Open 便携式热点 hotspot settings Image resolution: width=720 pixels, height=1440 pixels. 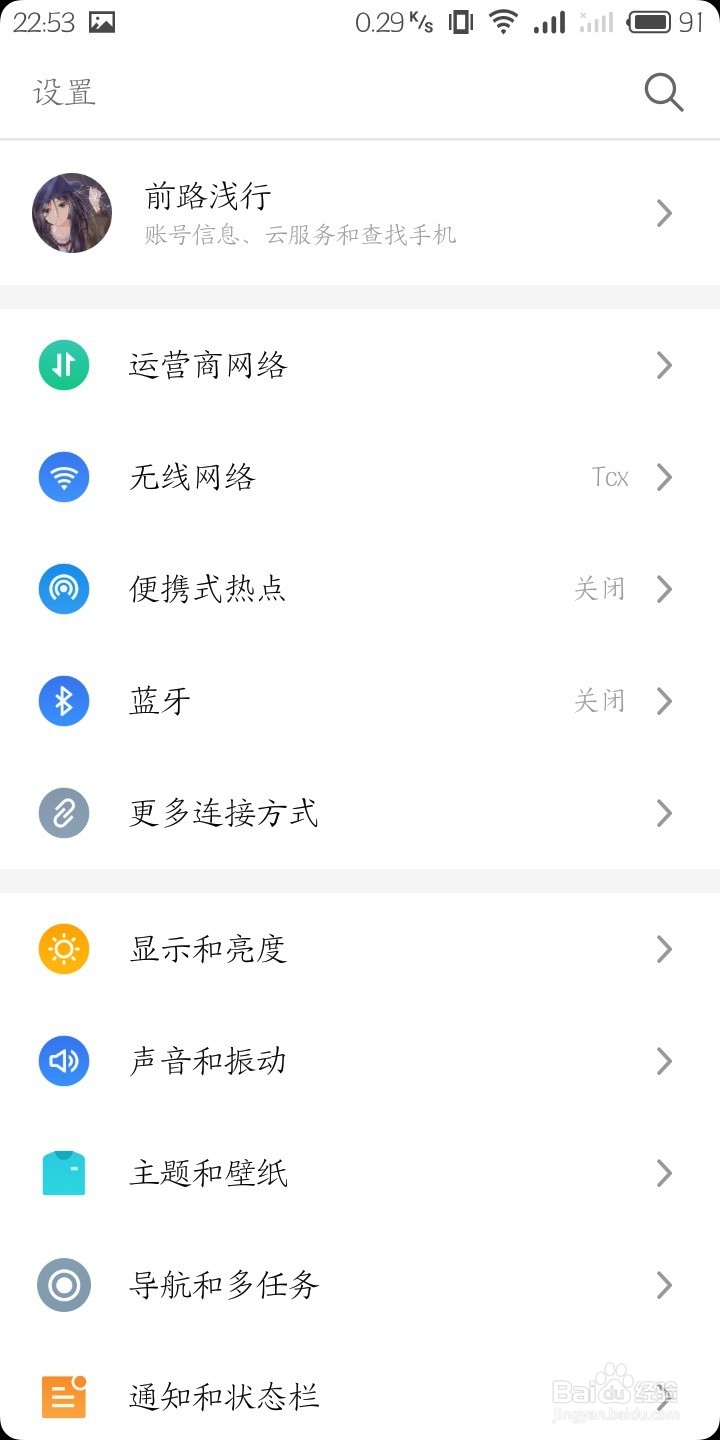click(x=360, y=589)
